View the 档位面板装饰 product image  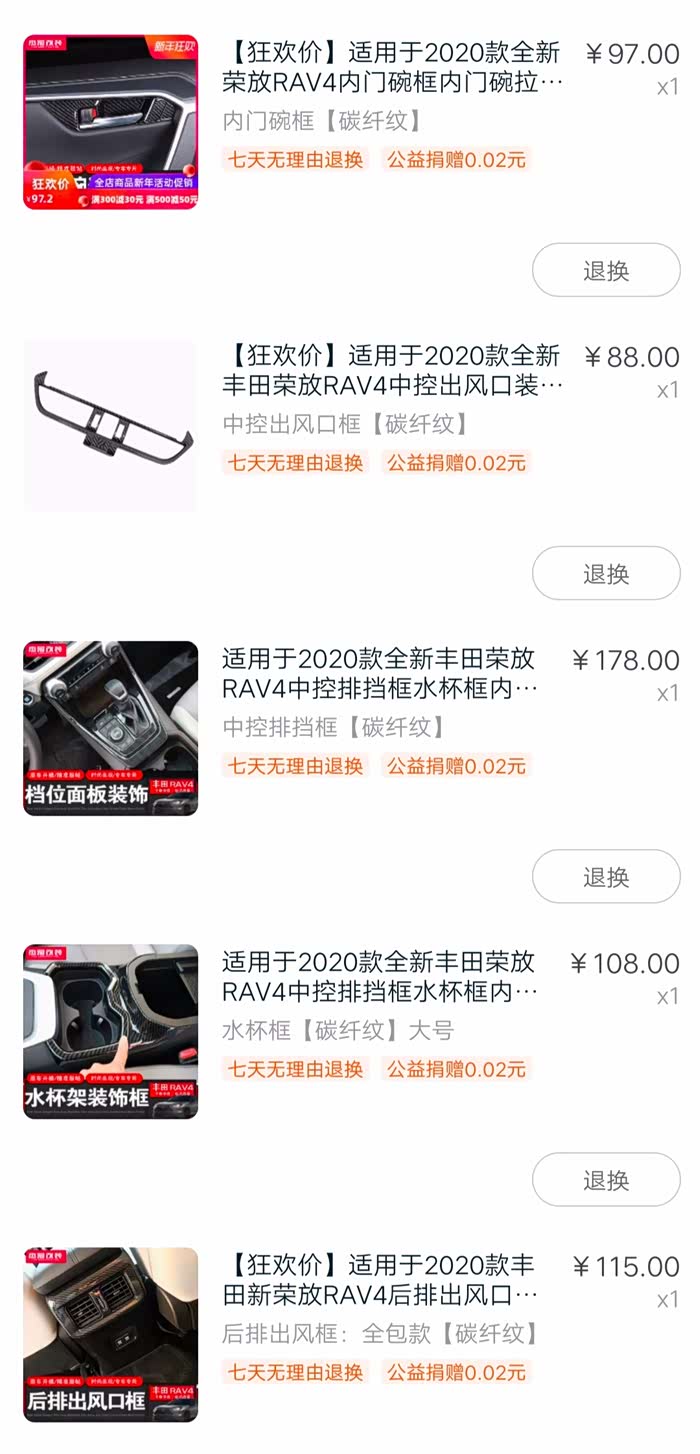coord(110,728)
